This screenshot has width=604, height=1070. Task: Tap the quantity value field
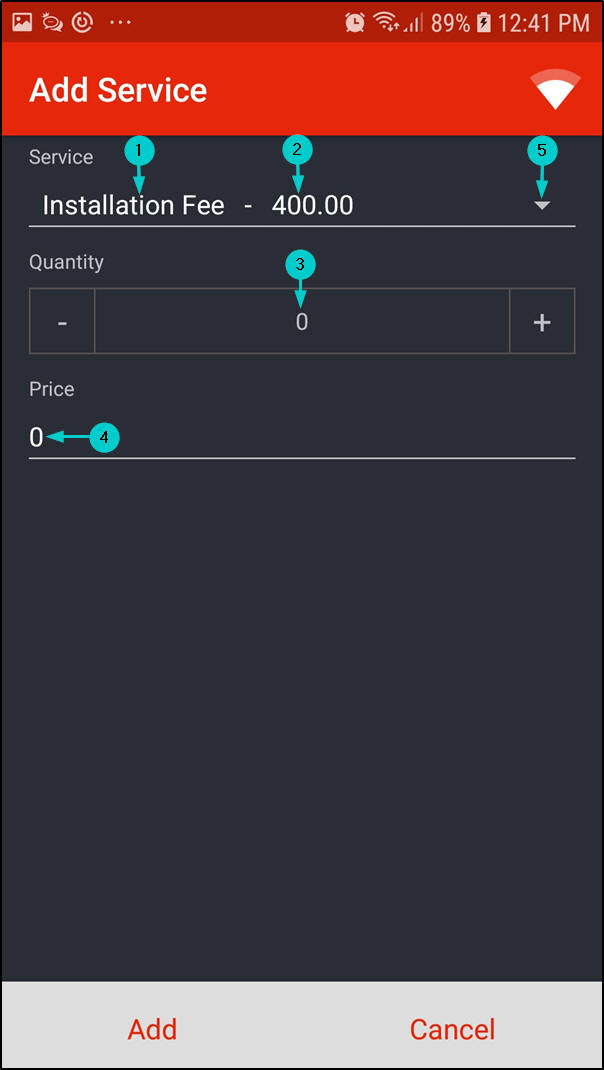coord(302,322)
